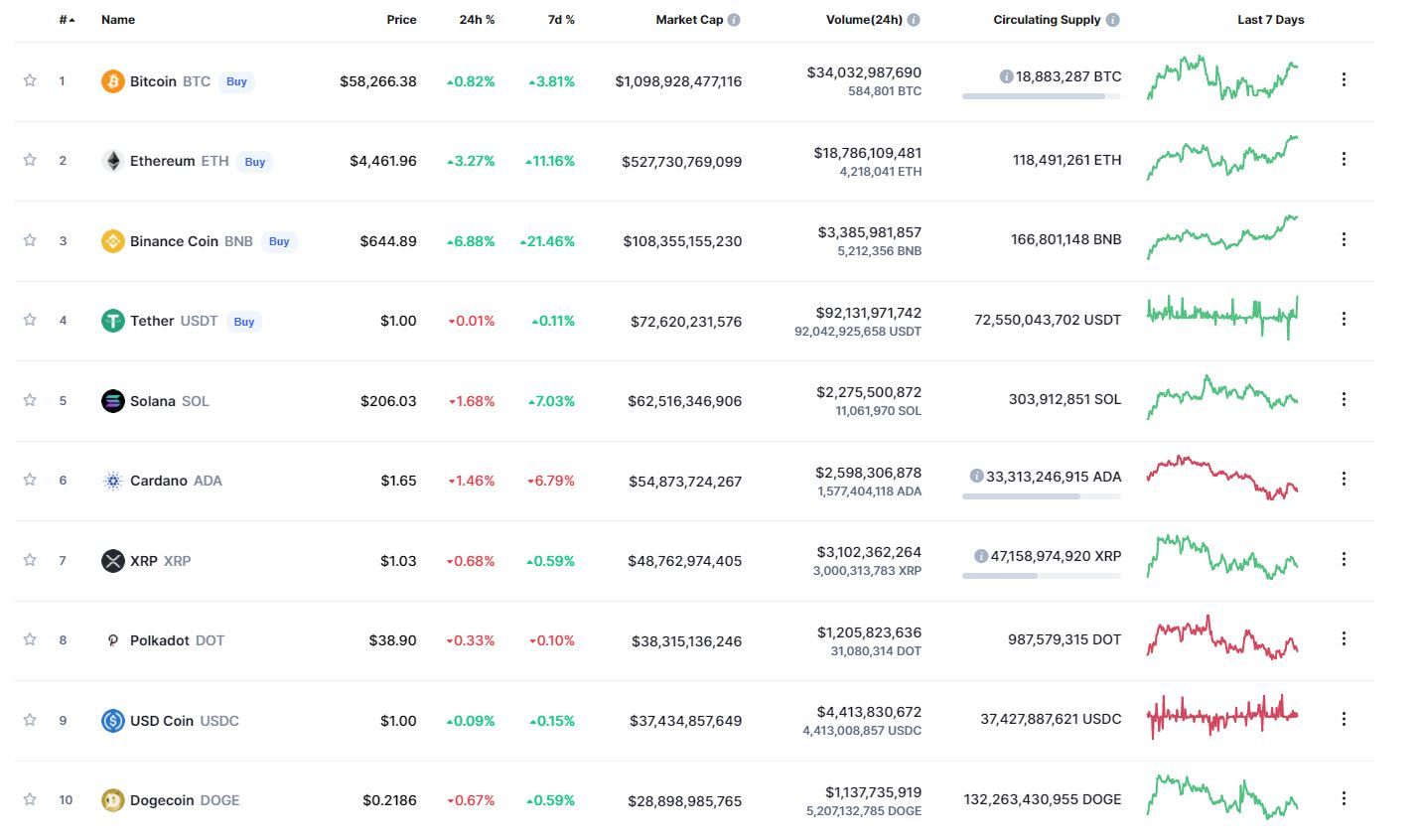1420x840 pixels.
Task: Show info tooltip for Volume(24h)
Action: [x=914, y=20]
